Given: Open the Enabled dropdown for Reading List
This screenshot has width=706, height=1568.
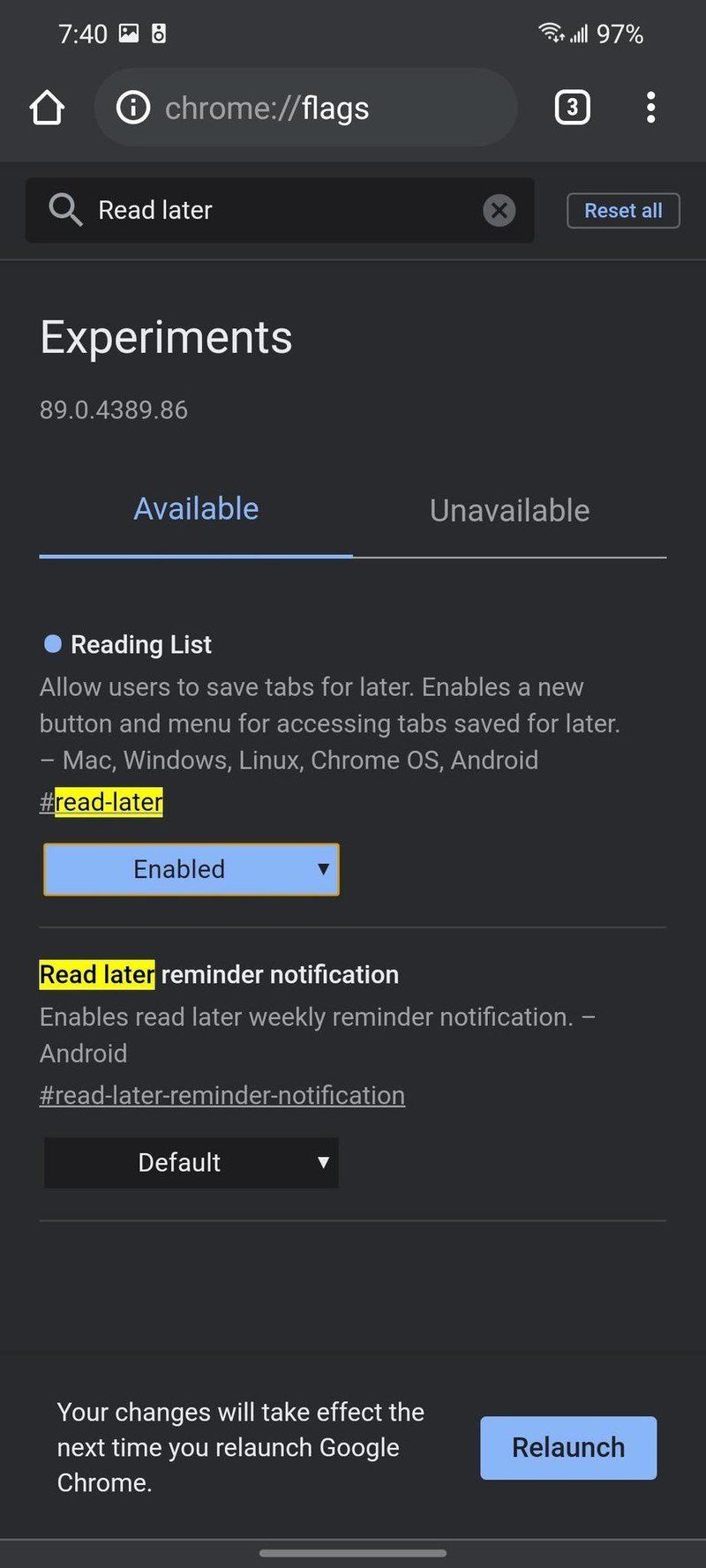Looking at the screenshot, I should coord(191,869).
